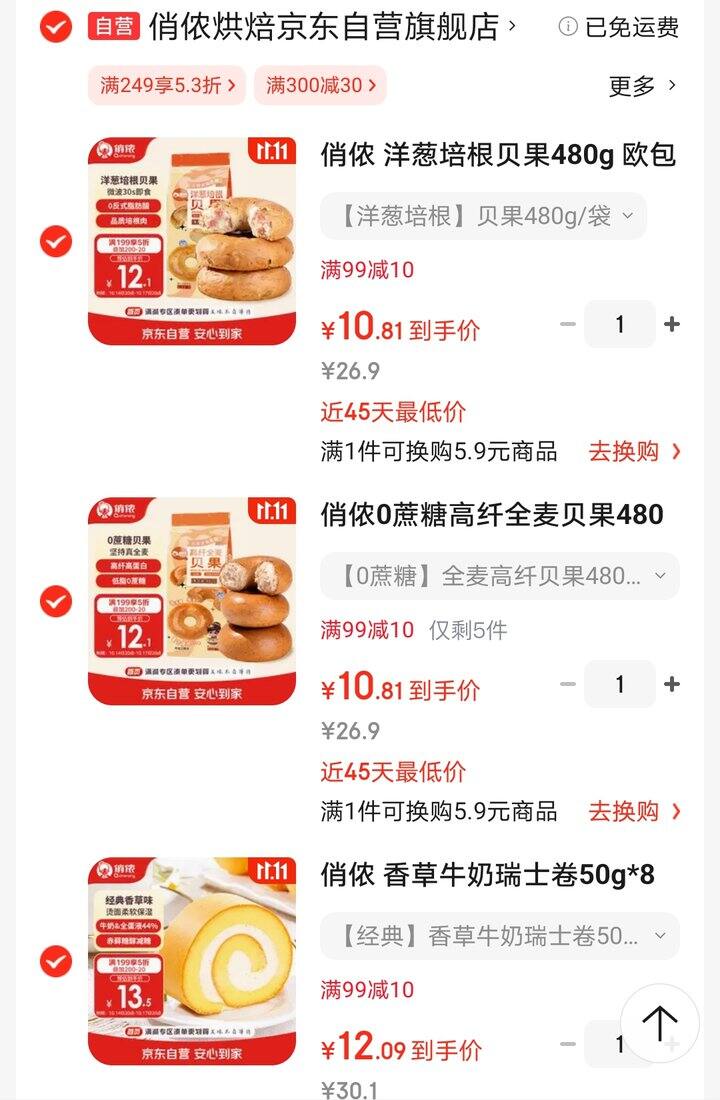Show 更多 store promotions
The width and height of the screenshot is (720, 1100).
642,86
